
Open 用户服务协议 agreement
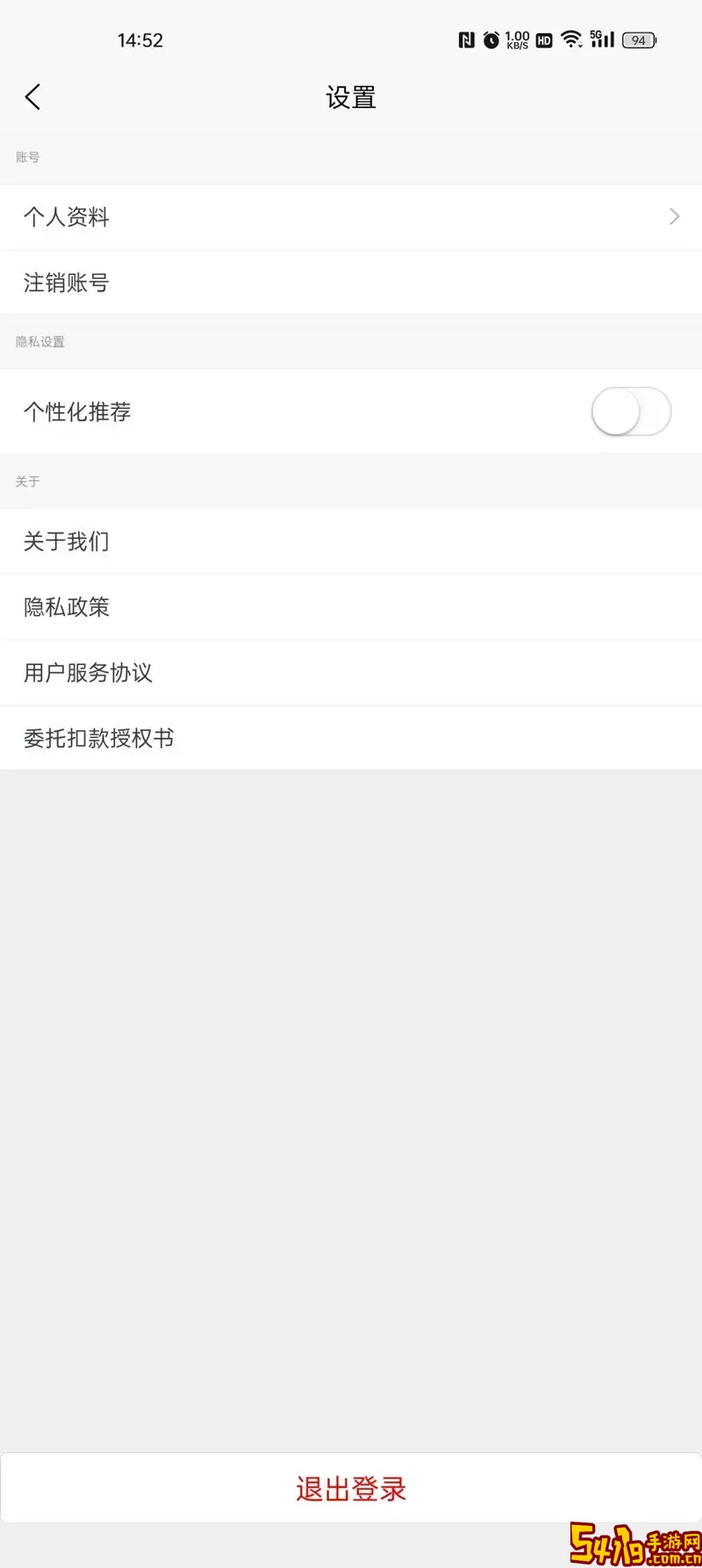coord(351,673)
